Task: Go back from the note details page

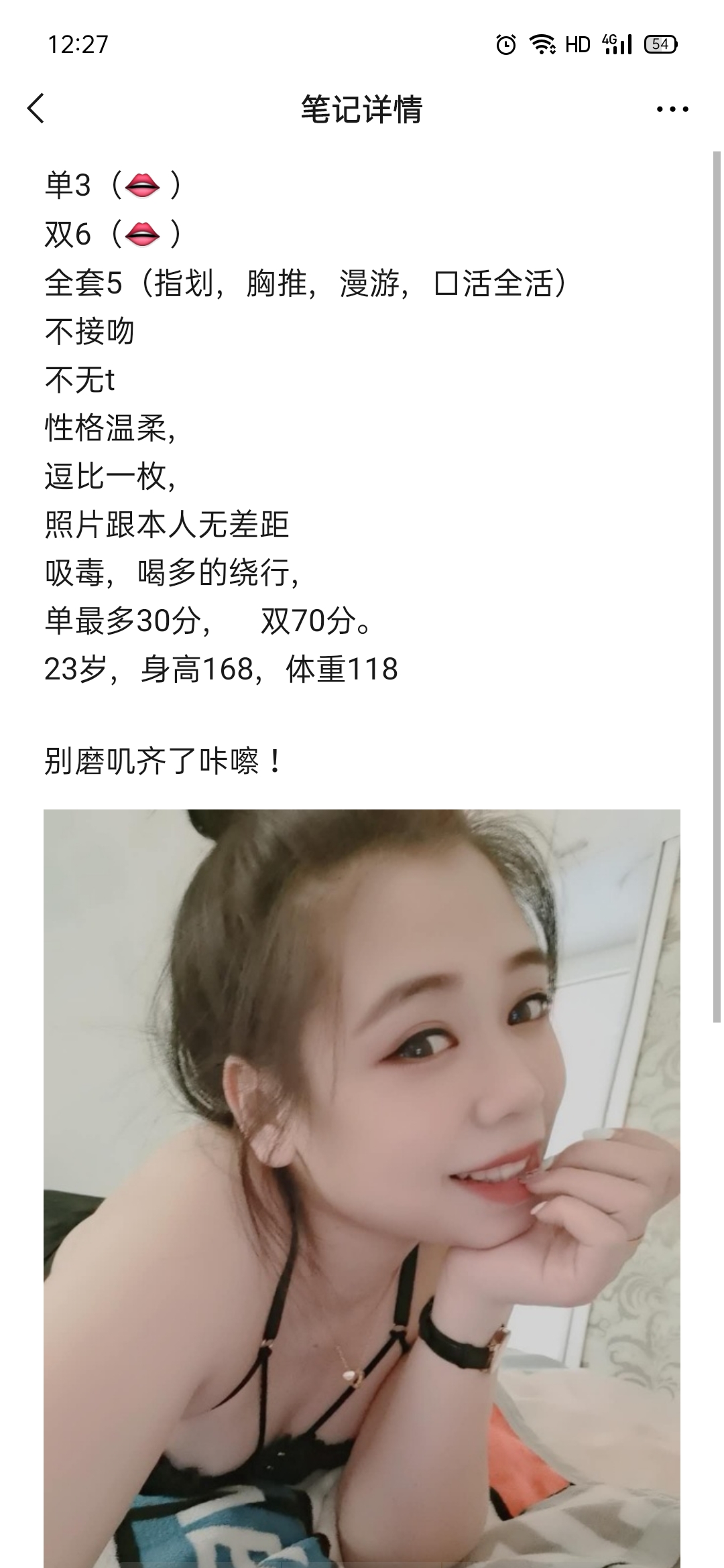Action: [36, 109]
